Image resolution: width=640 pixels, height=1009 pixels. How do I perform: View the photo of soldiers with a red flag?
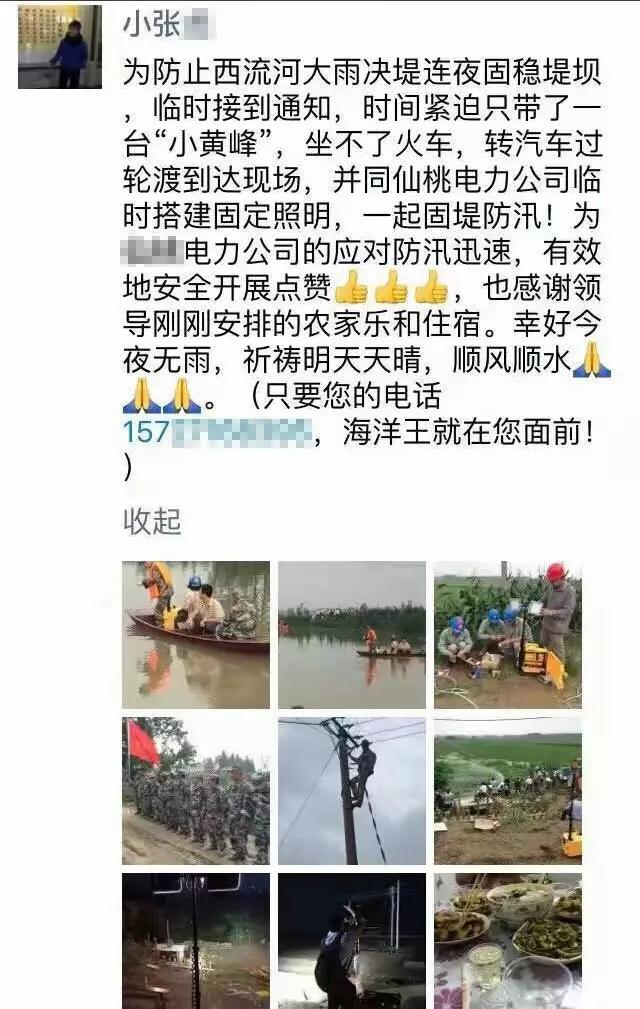point(196,790)
